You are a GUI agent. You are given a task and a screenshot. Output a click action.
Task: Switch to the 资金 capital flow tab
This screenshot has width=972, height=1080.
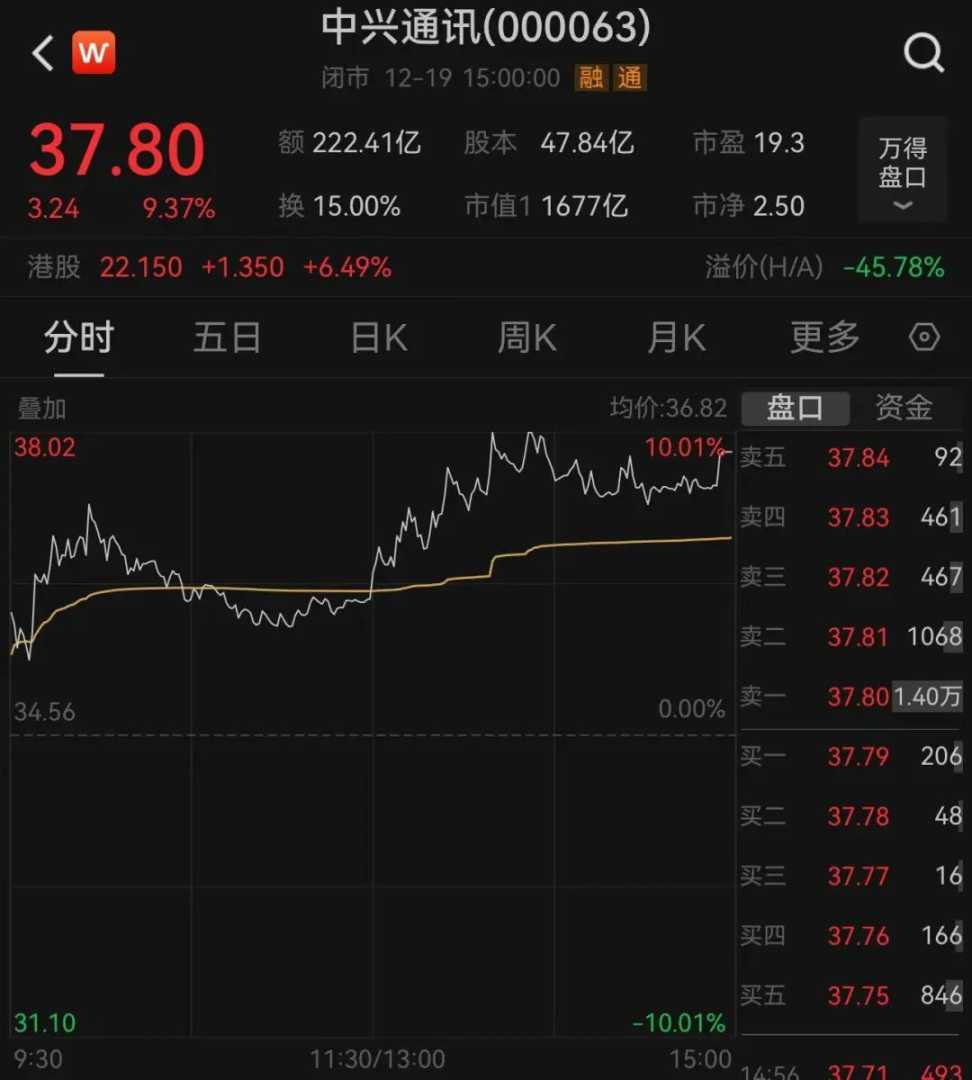(x=903, y=408)
